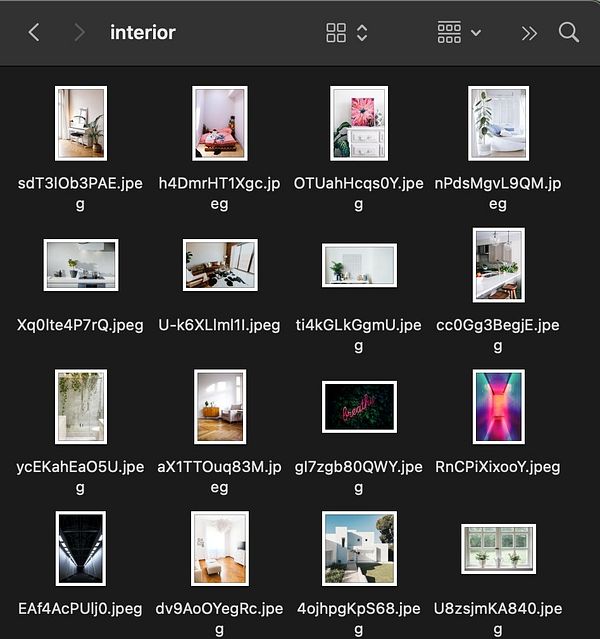Go forward to the next folder

[x=78, y=32]
